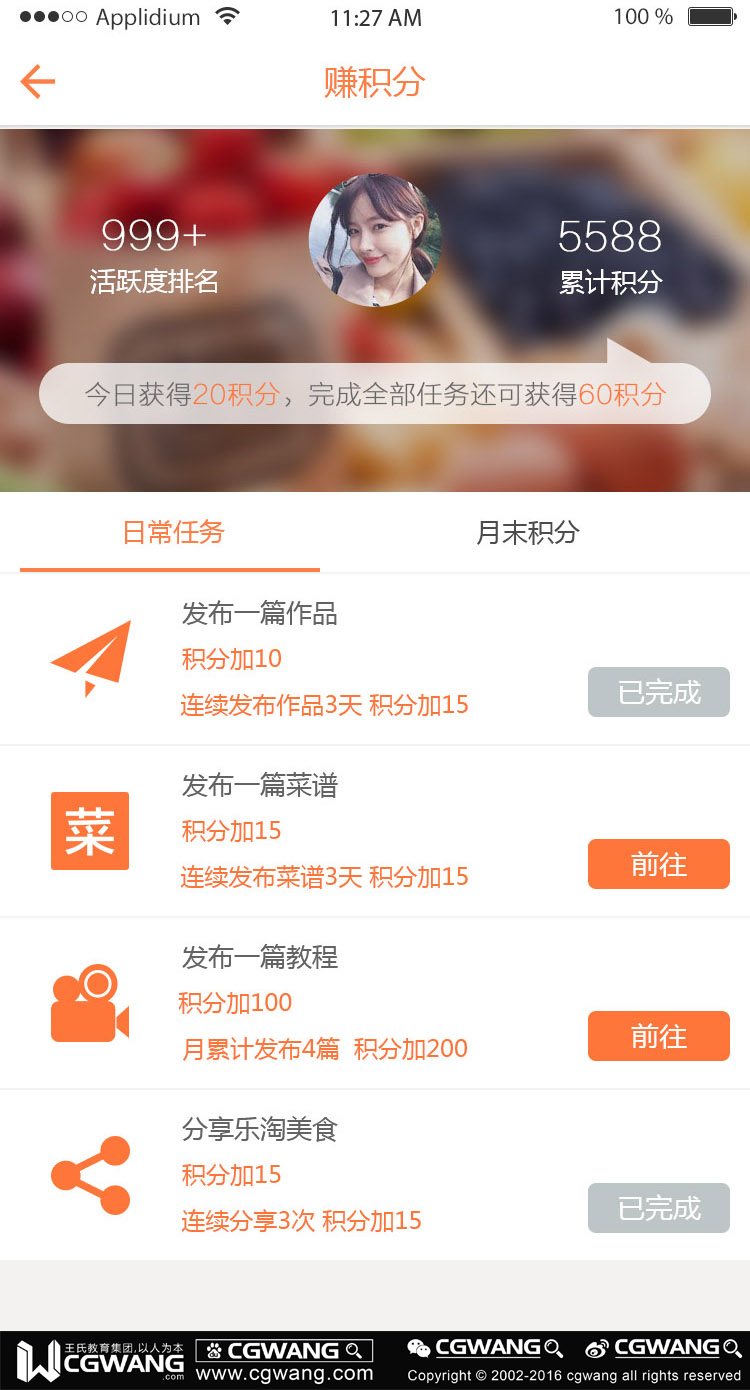Tap 前往 for 发布一篇菜谱 task
Screen dimensions: 750x1390
(x=658, y=864)
